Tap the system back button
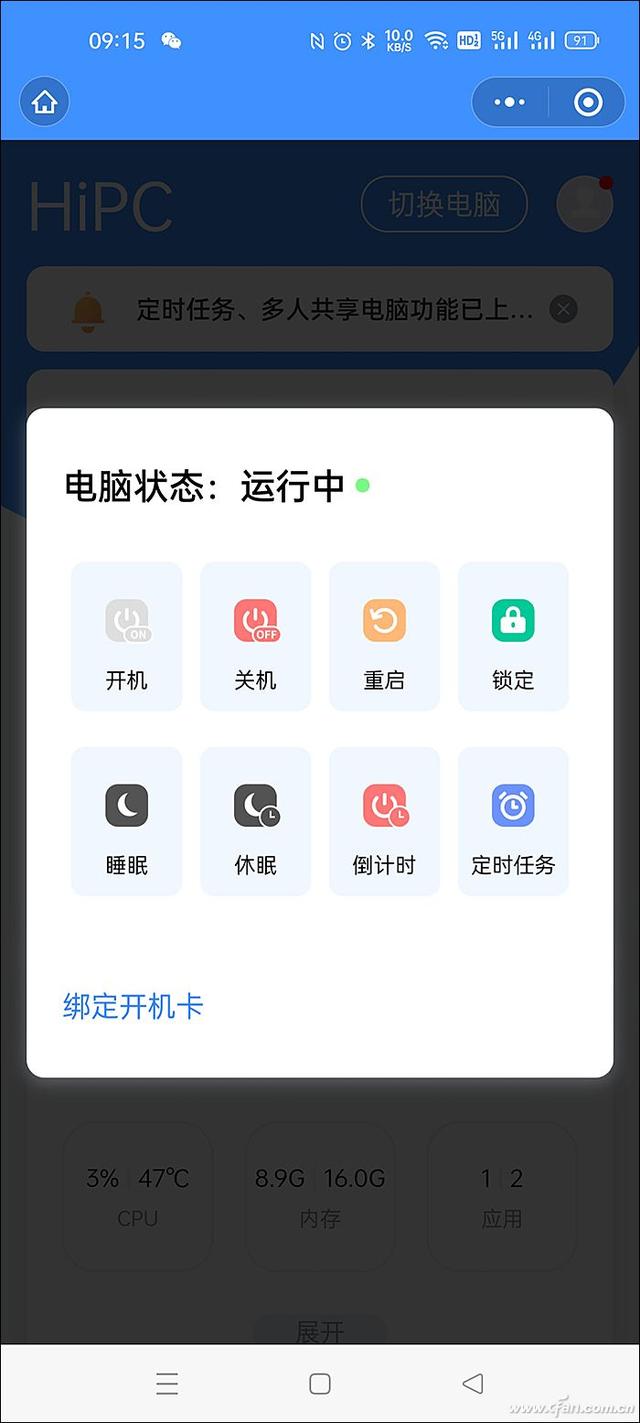640x1423 pixels. pos(473,1383)
